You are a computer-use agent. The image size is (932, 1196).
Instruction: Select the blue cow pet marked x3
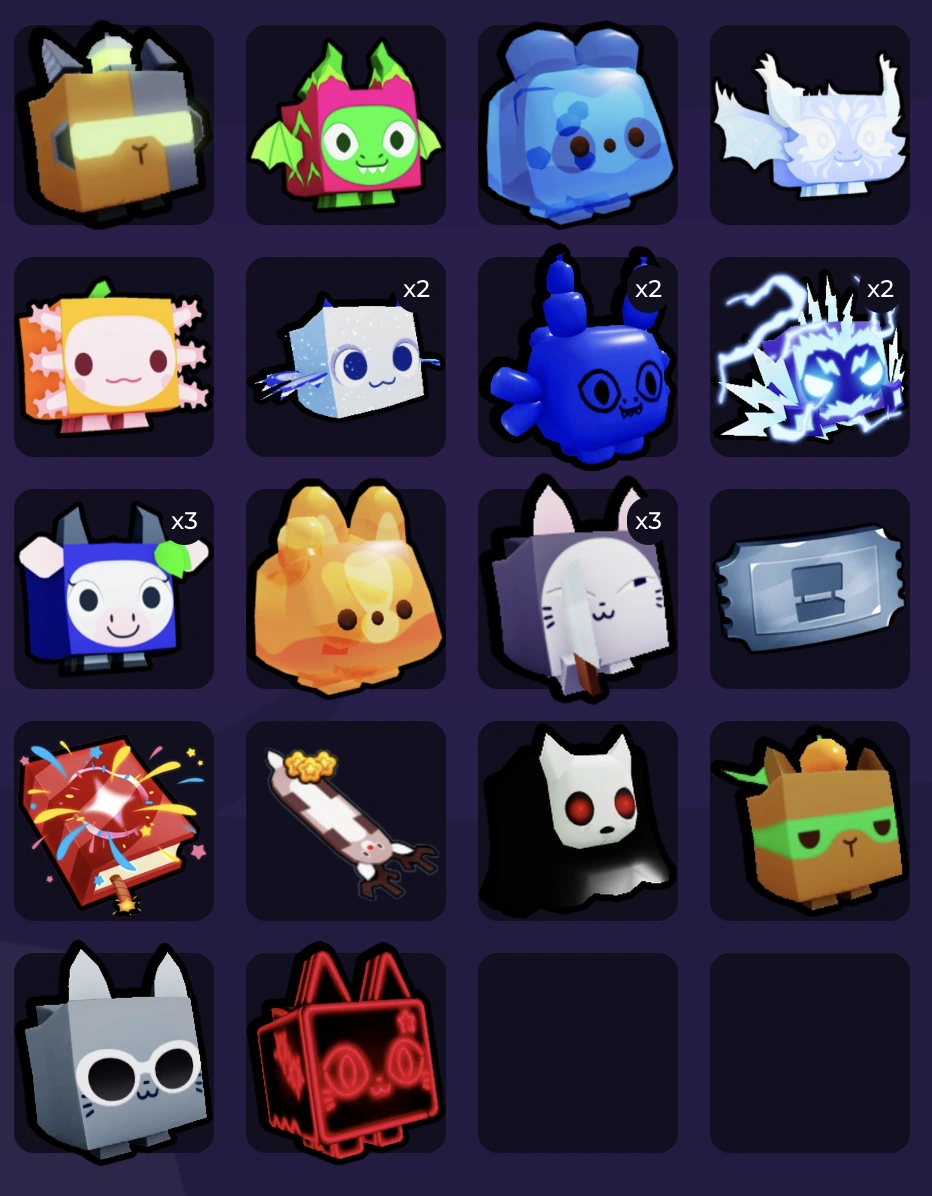click(x=113, y=589)
